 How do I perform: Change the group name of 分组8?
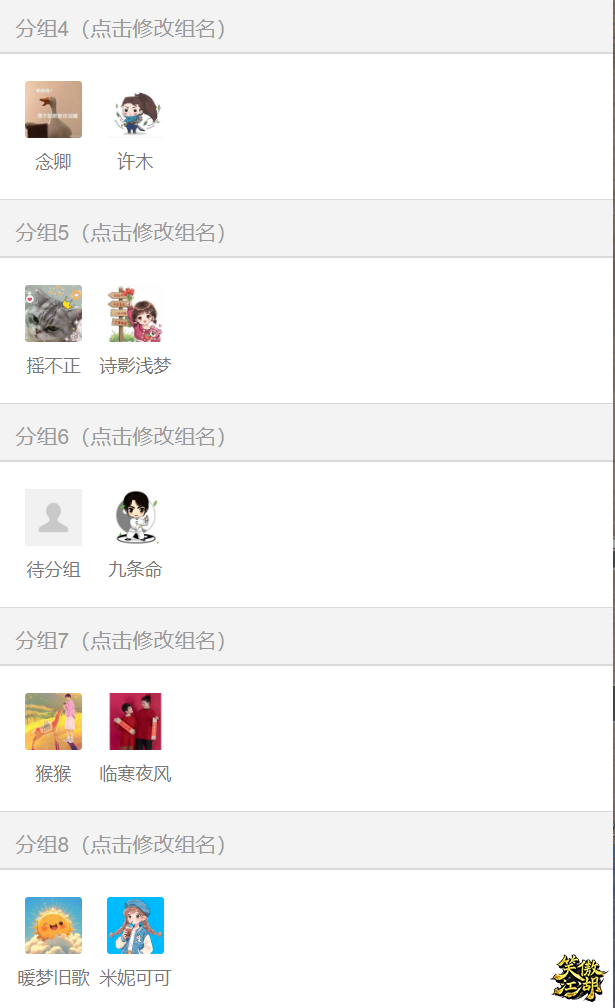point(121,845)
